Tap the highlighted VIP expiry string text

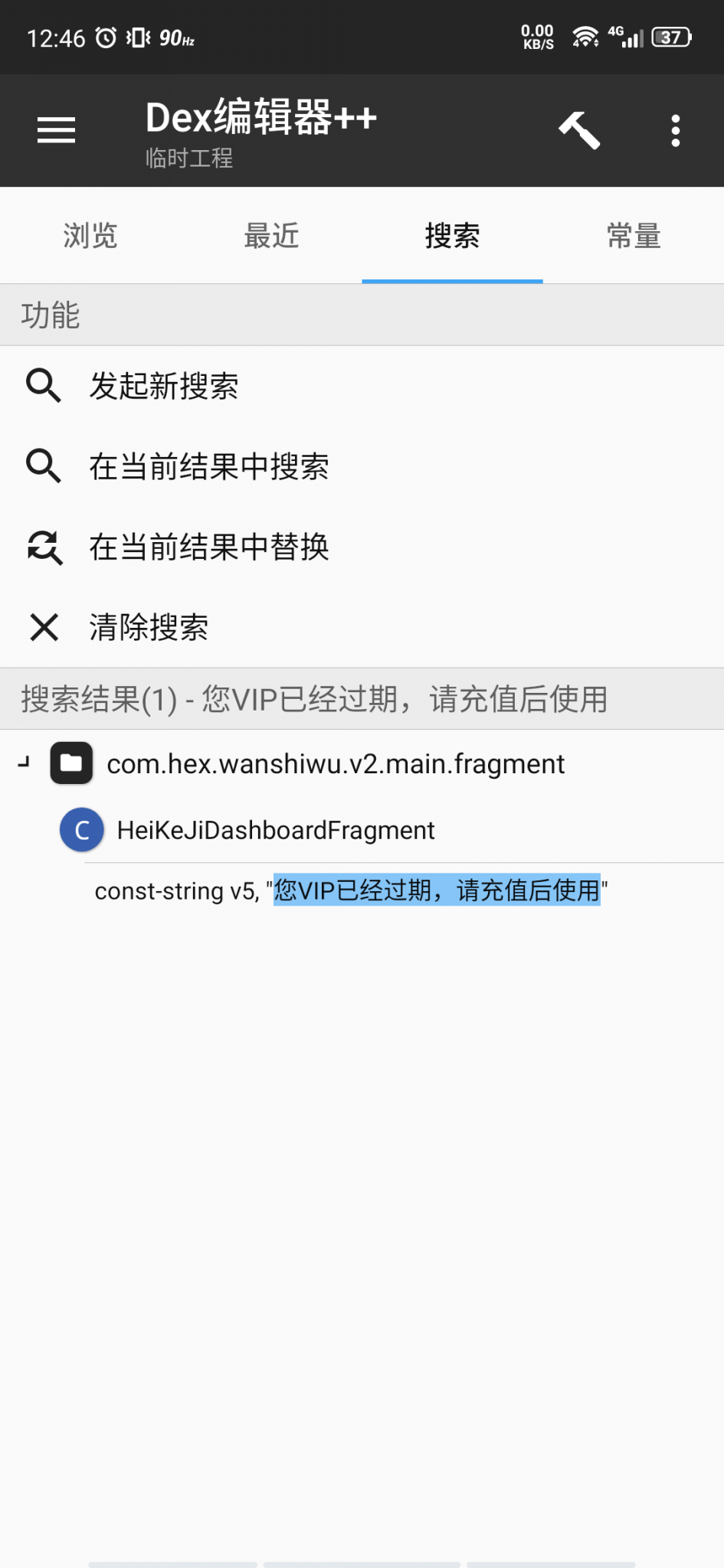(x=437, y=890)
